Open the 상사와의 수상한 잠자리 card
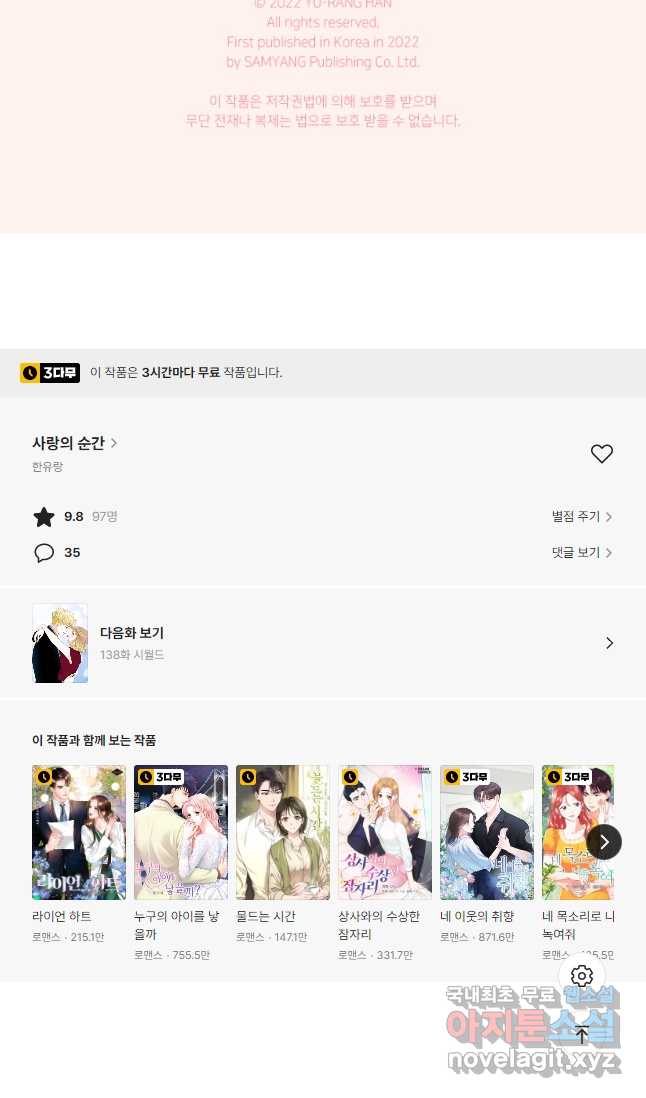The height and width of the screenshot is (1098, 646). click(x=385, y=863)
